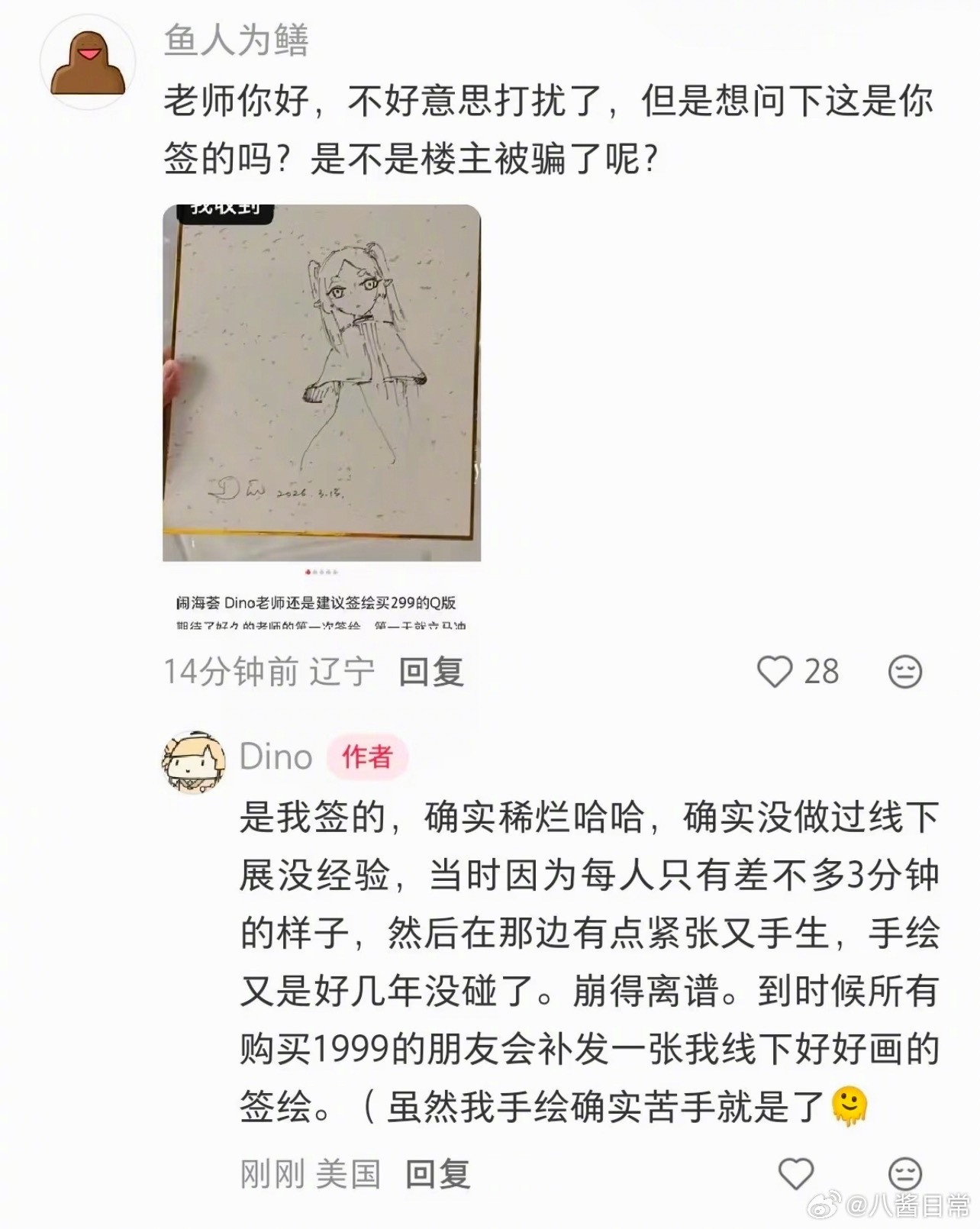This screenshot has width=980, height=1229.
Task: Tap the 作者 author badge next to Dino
Action: tap(369, 757)
